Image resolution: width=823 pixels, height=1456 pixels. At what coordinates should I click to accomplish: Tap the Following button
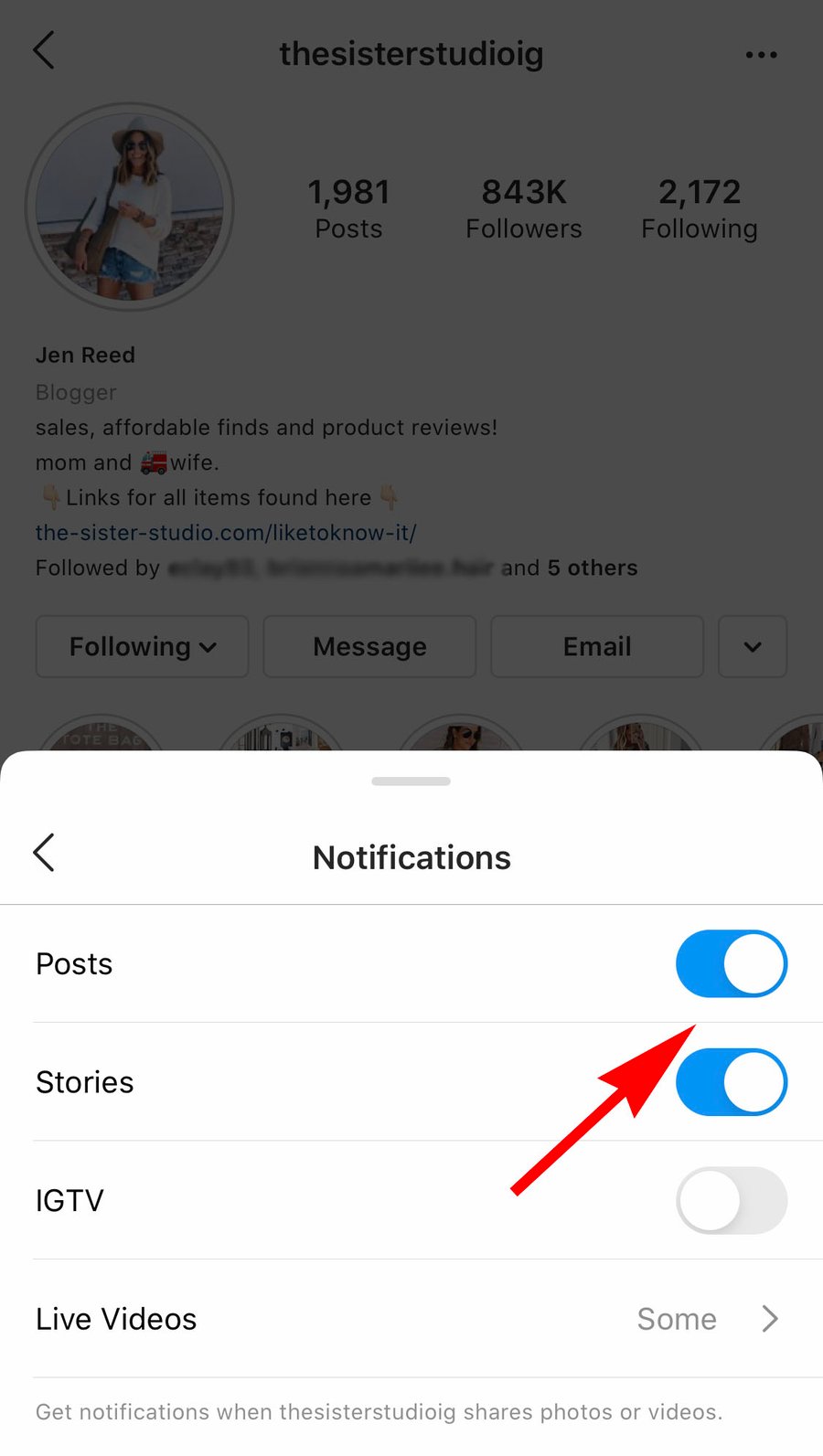coord(142,646)
